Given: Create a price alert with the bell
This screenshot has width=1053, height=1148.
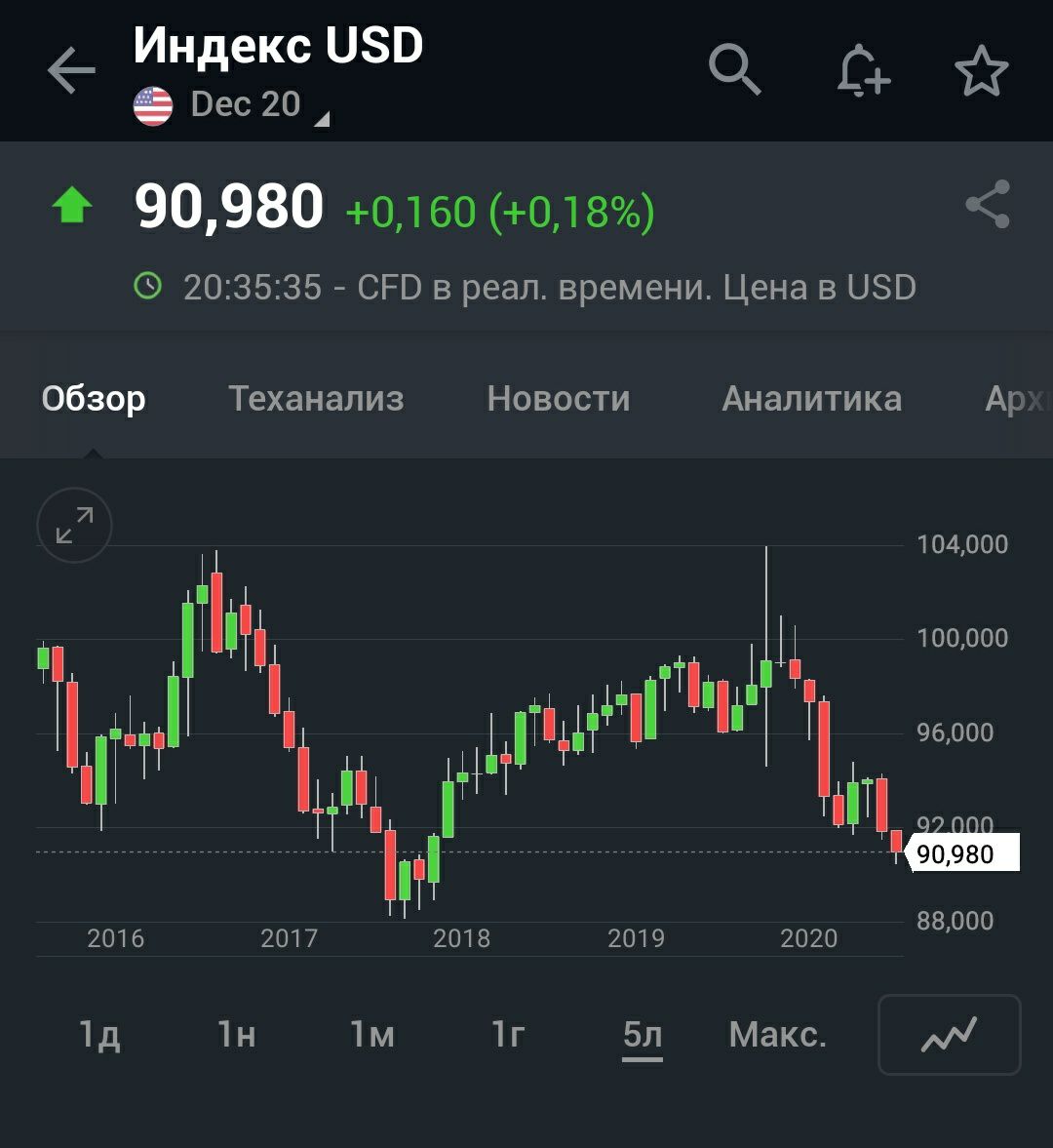Looking at the screenshot, I should pos(863,71).
